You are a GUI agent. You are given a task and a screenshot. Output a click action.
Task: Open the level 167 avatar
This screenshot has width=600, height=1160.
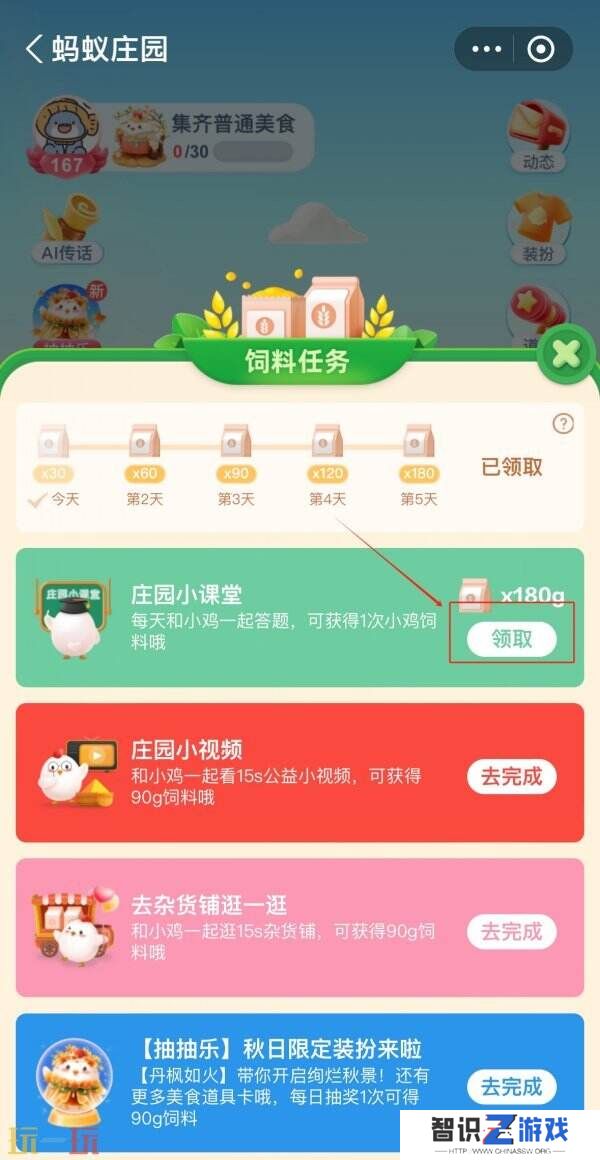pyautogui.click(x=66, y=137)
